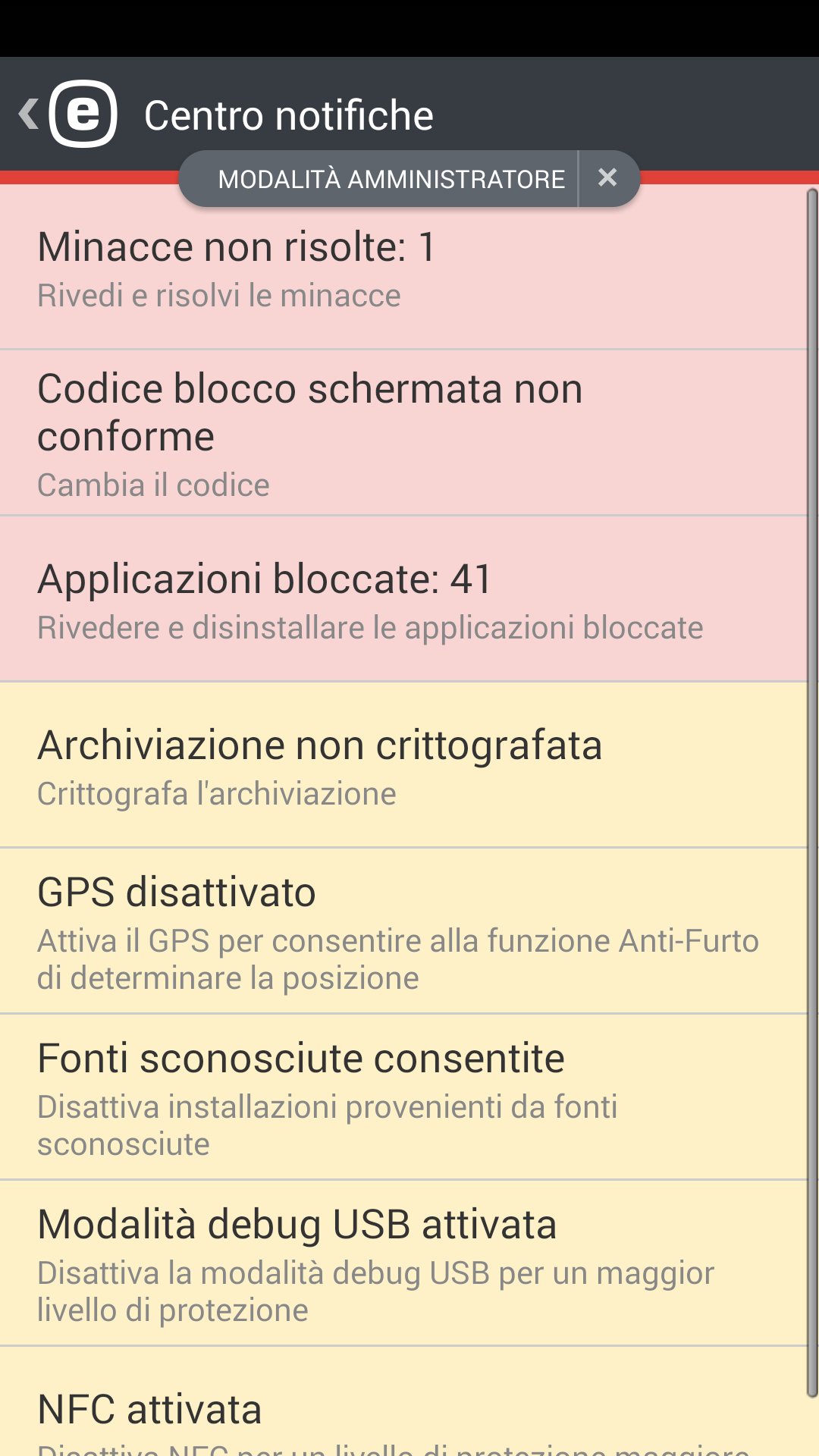Tap 'Cambia il codice' action
This screenshot has height=1456, width=819.
pyautogui.click(x=153, y=484)
